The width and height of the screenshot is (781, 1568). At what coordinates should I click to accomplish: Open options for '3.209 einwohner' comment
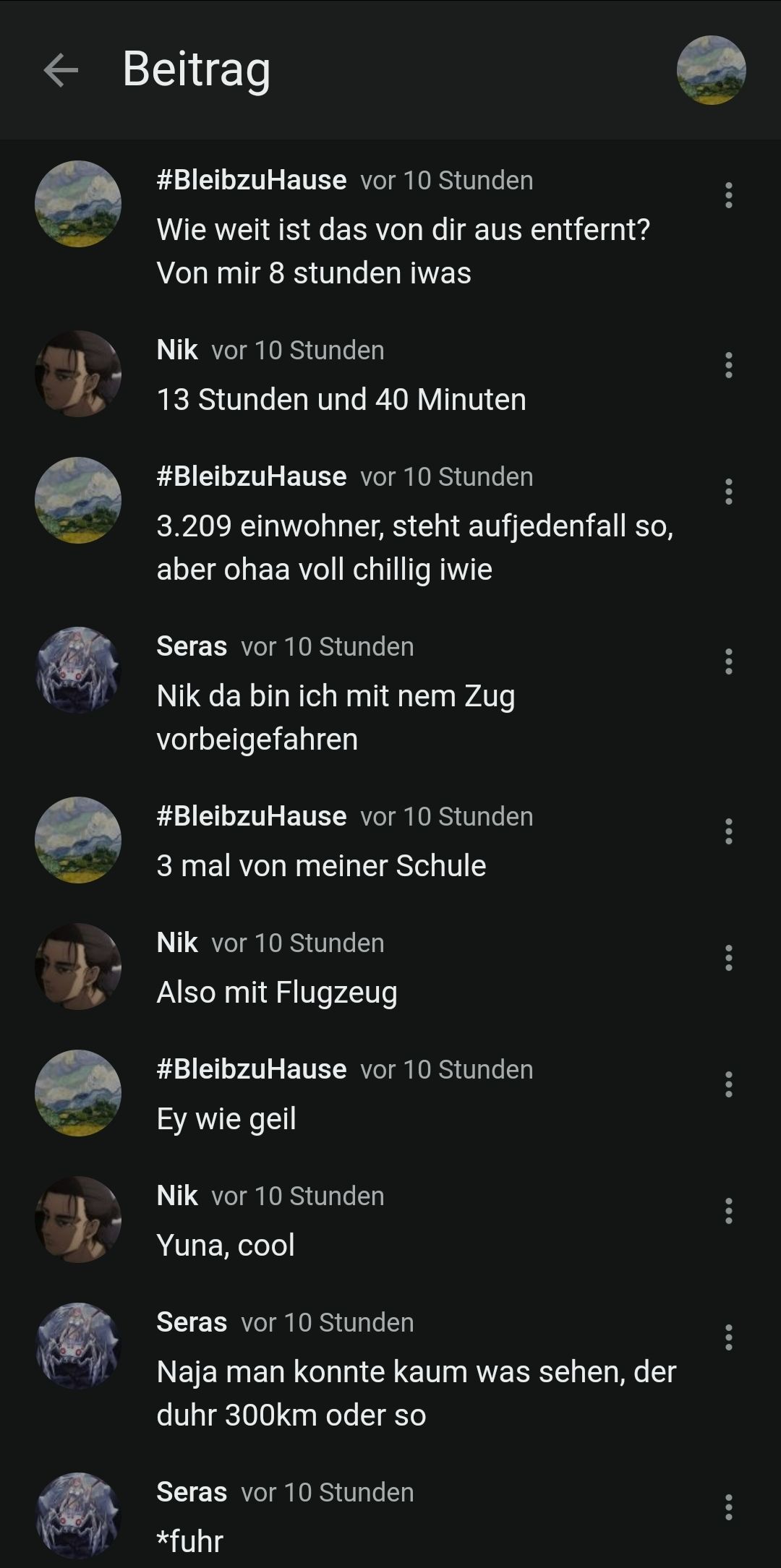pyautogui.click(x=728, y=492)
